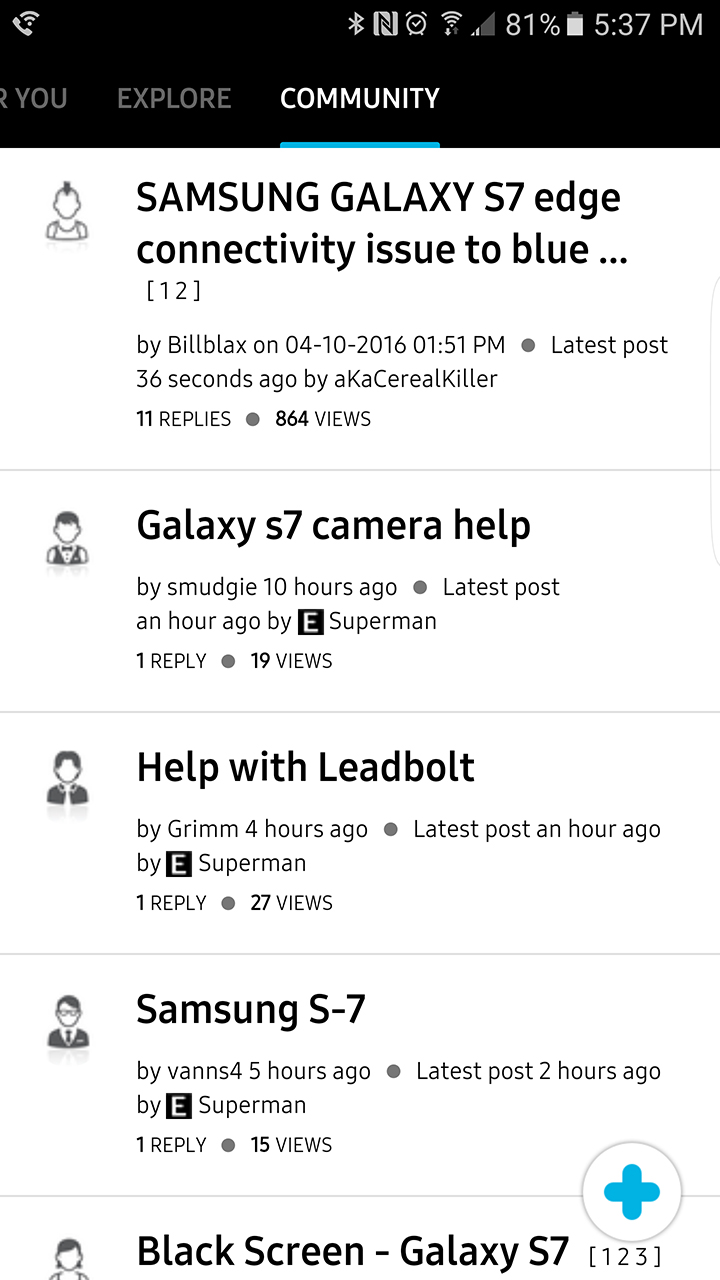720x1280 pixels.
Task: Select the Community tab
Action: (x=359, y=98)
